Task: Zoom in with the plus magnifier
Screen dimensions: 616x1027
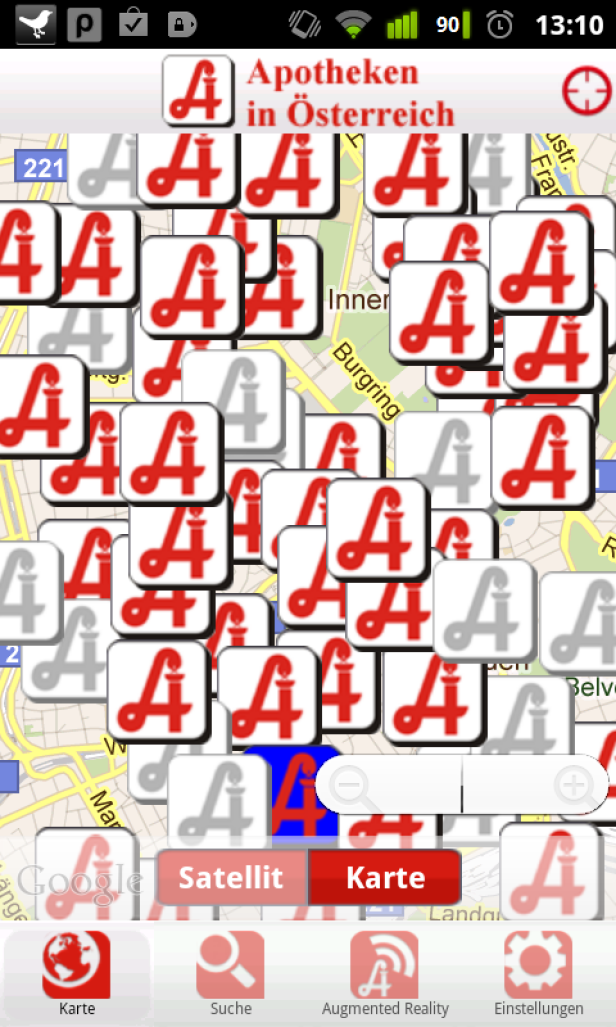Action: point(574,785)
